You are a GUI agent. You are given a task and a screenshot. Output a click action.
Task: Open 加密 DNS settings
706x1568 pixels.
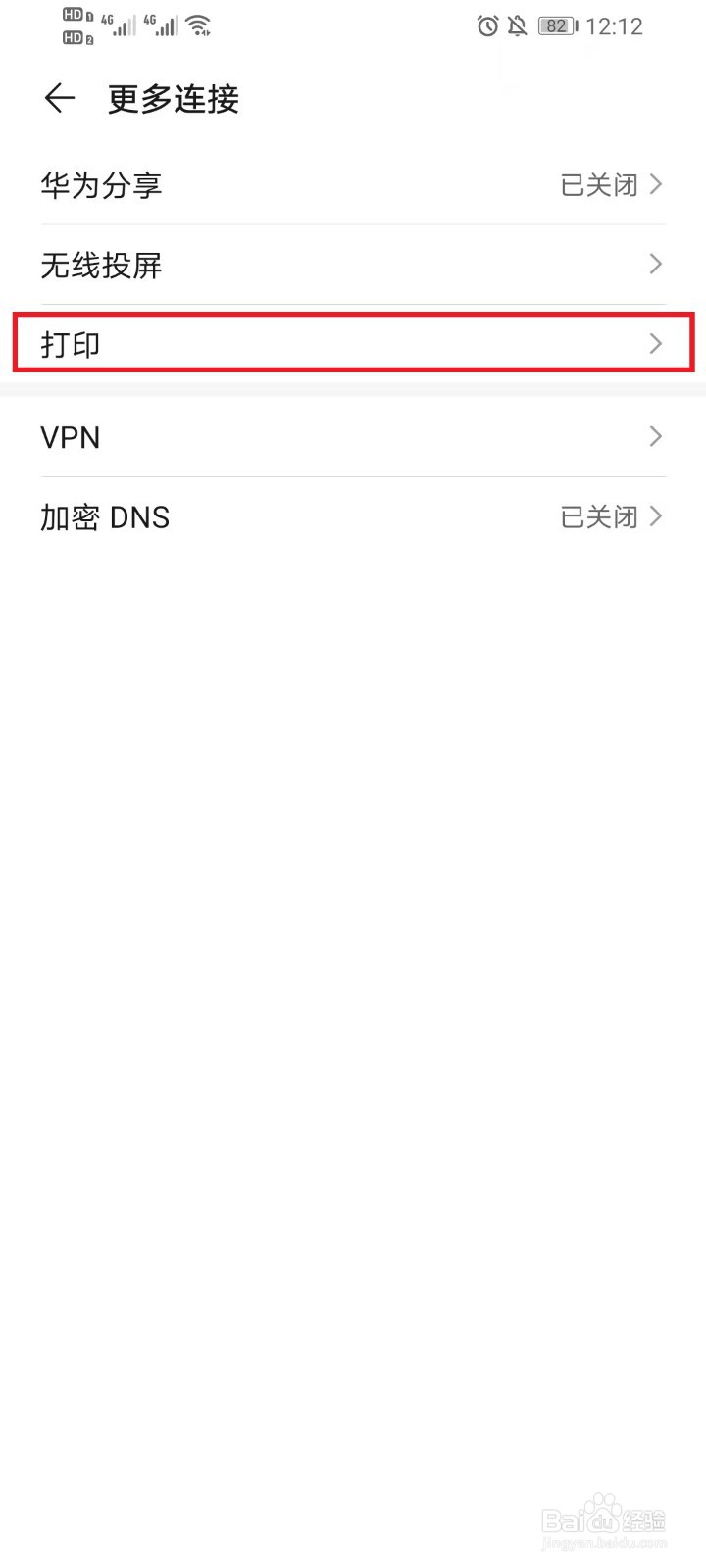coord(353,516)
